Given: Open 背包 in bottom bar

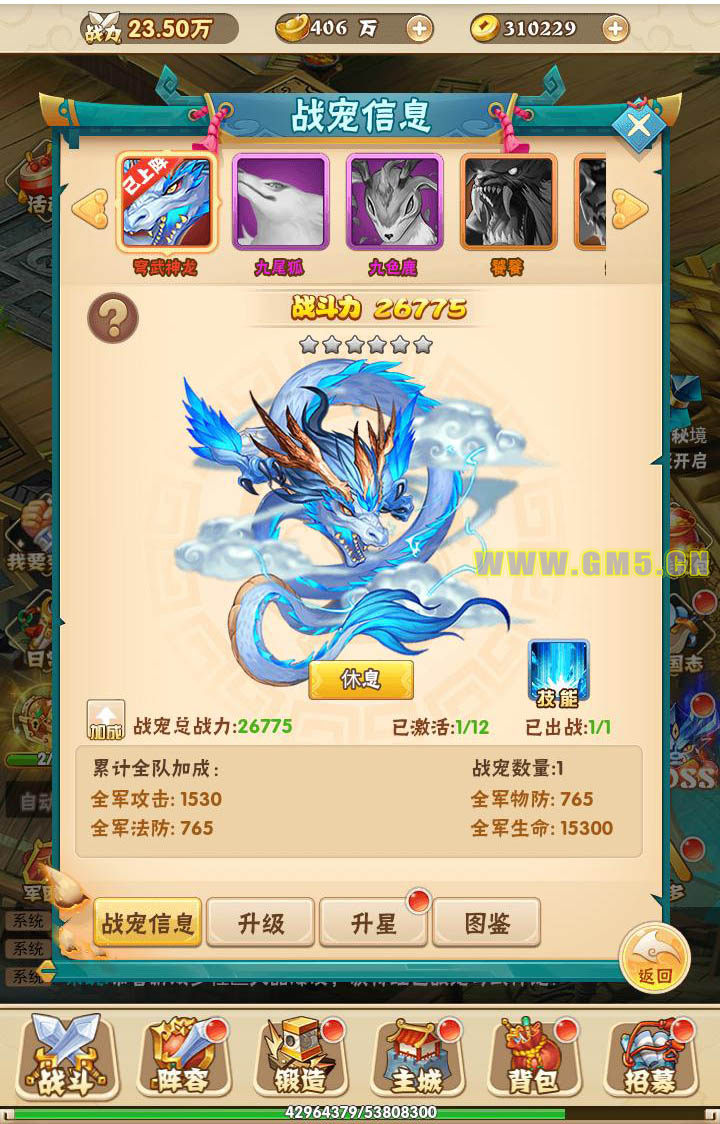Looking at the screenshot, I should [532, 1055].
